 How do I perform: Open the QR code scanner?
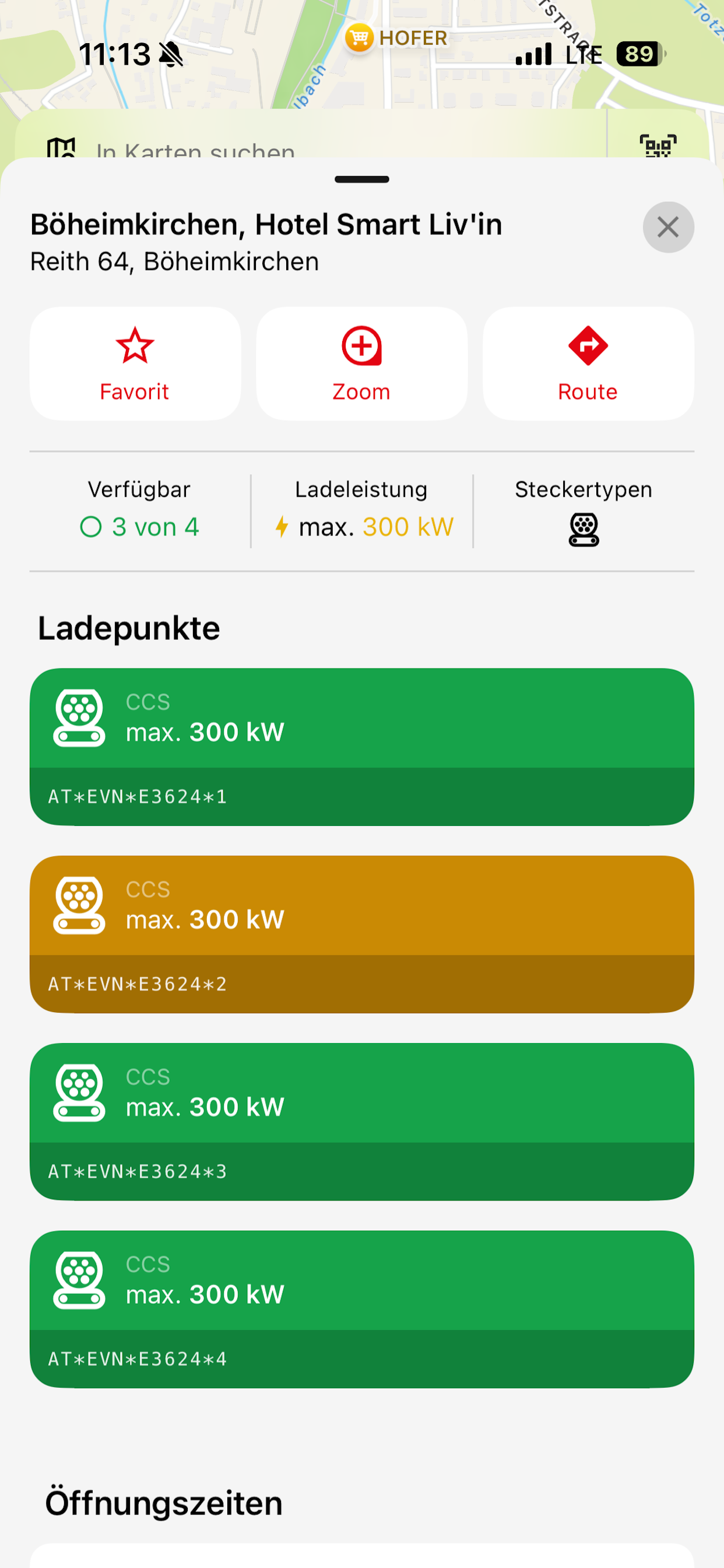tap(658, 145)
